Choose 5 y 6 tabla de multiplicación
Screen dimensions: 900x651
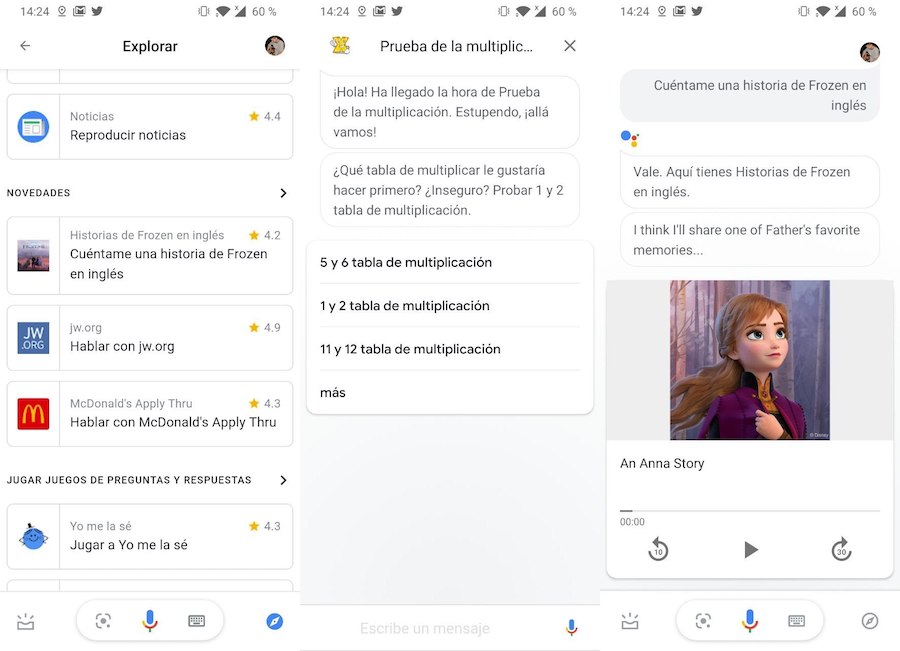[449, 263]
